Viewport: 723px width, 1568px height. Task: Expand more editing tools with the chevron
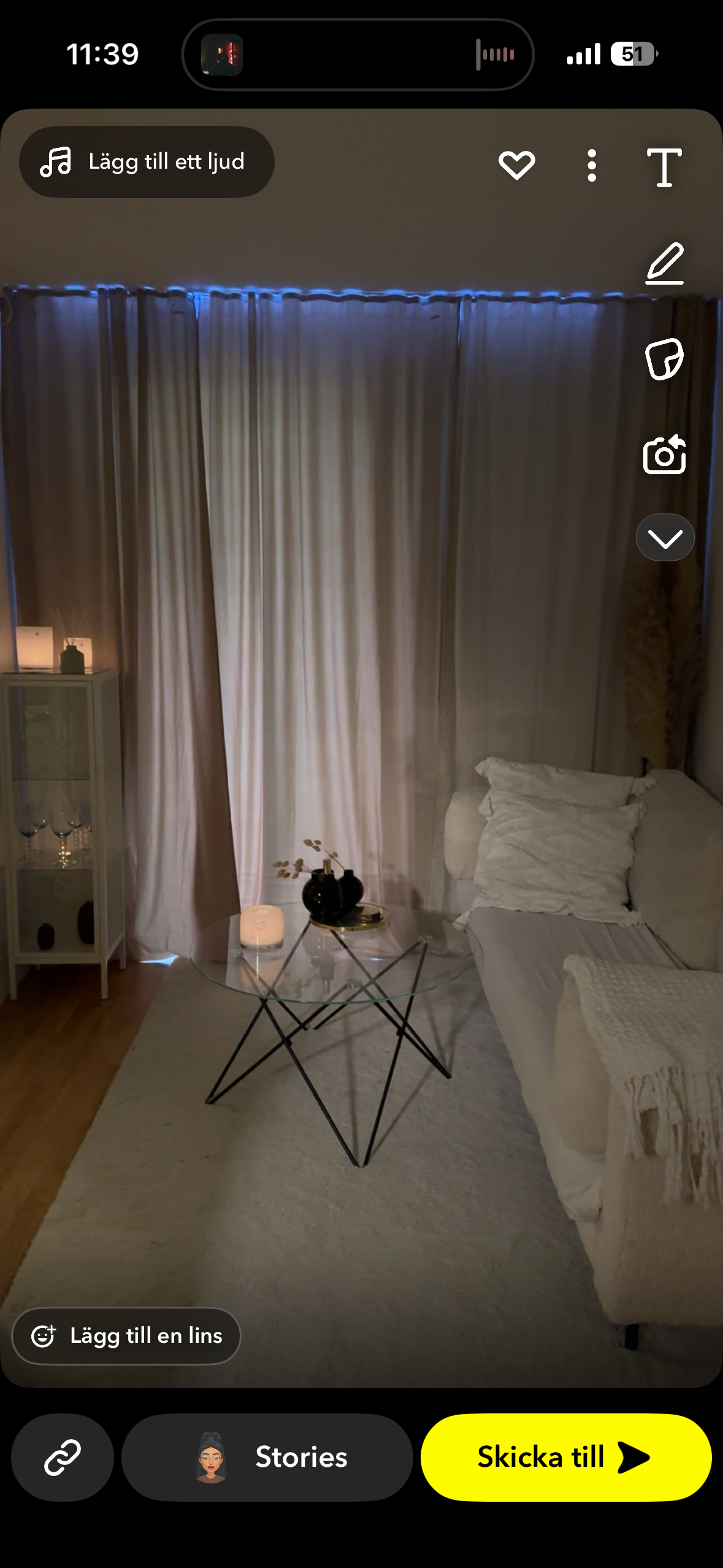(665, 538)
